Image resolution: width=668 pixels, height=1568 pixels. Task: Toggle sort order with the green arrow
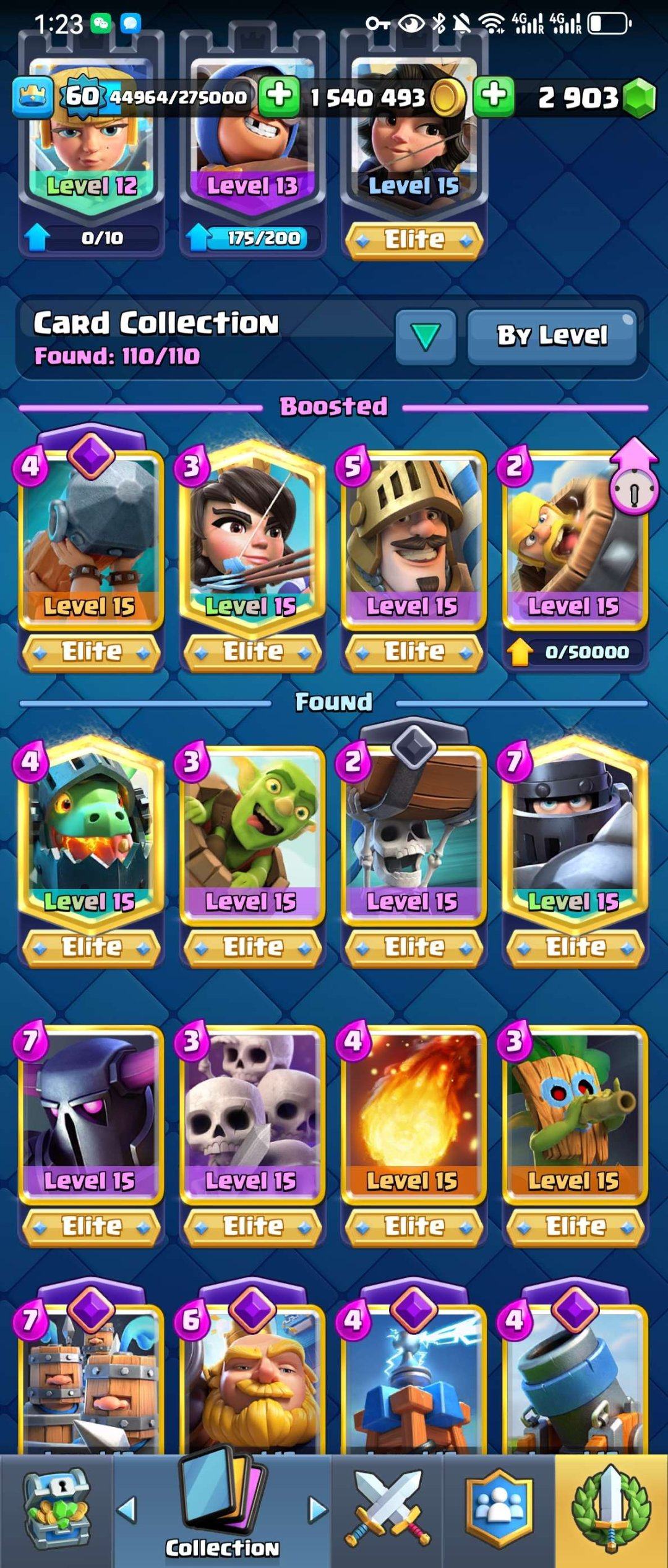[x=426, y=336]
